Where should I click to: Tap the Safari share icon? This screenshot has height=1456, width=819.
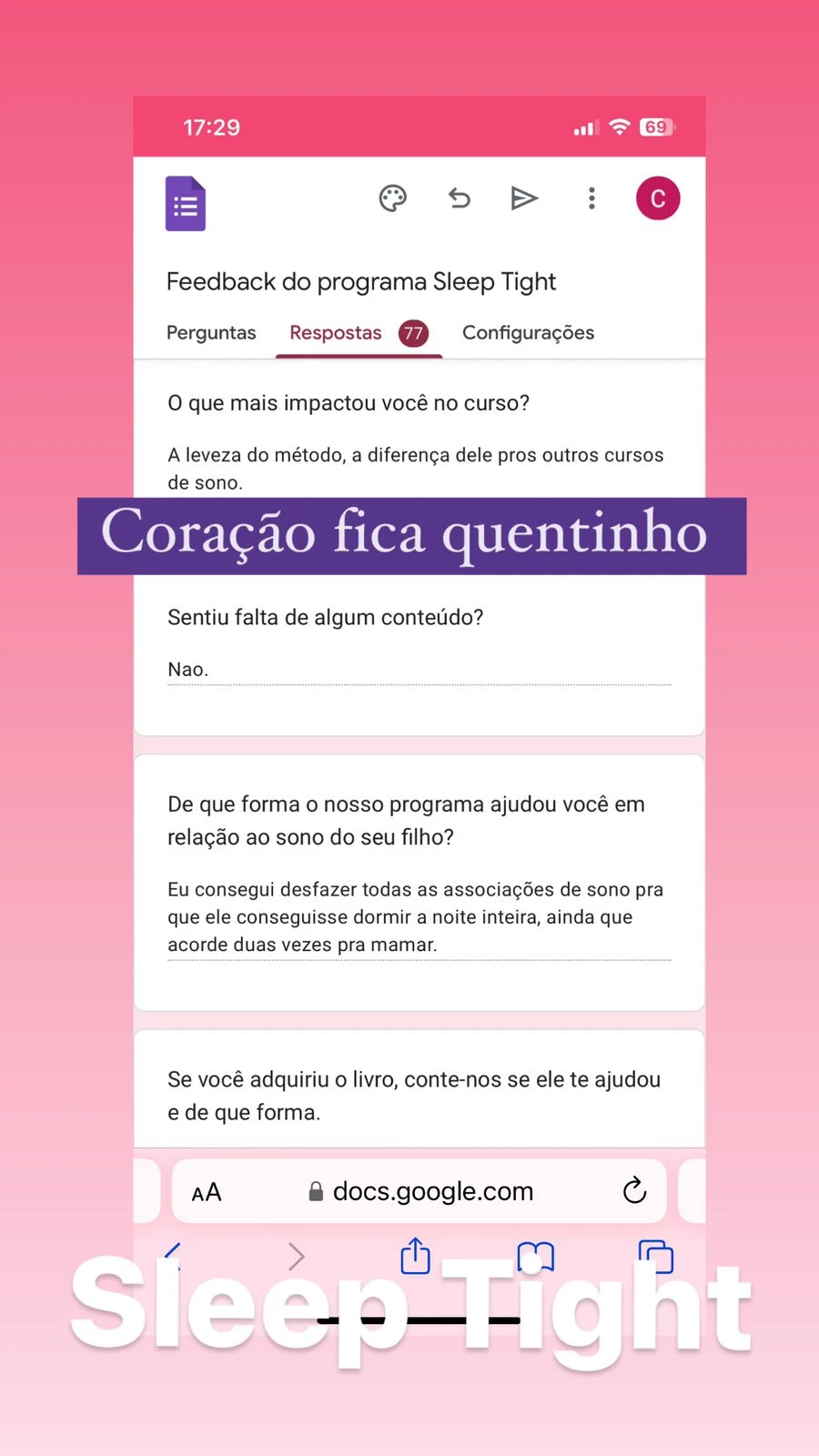[x=414, y=1257]
